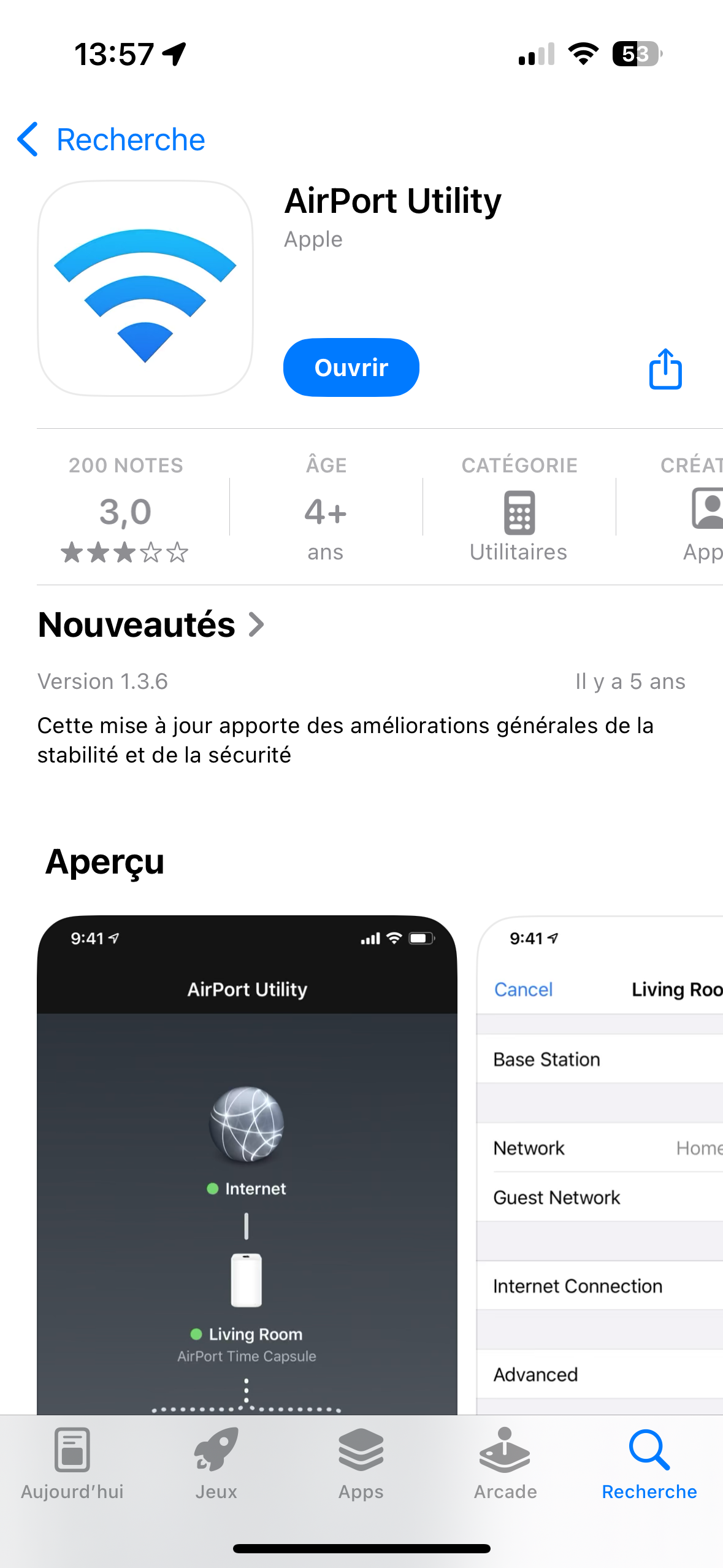
Task: View the age rating 4+ details
Action: pos(326,509)
